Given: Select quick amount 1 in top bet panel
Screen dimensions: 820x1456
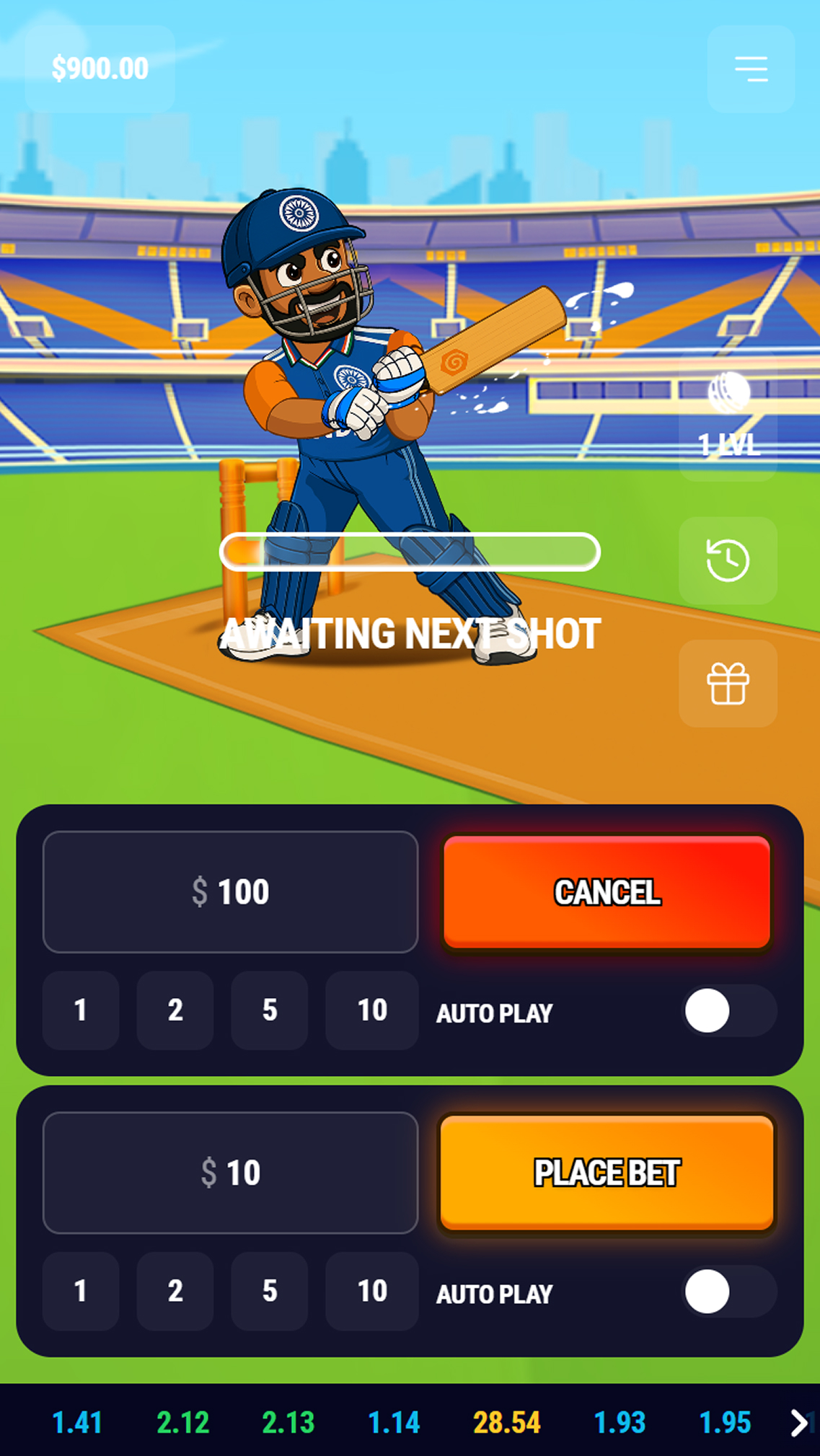Looking at the screenshot, I should (x=81, y=1010).
